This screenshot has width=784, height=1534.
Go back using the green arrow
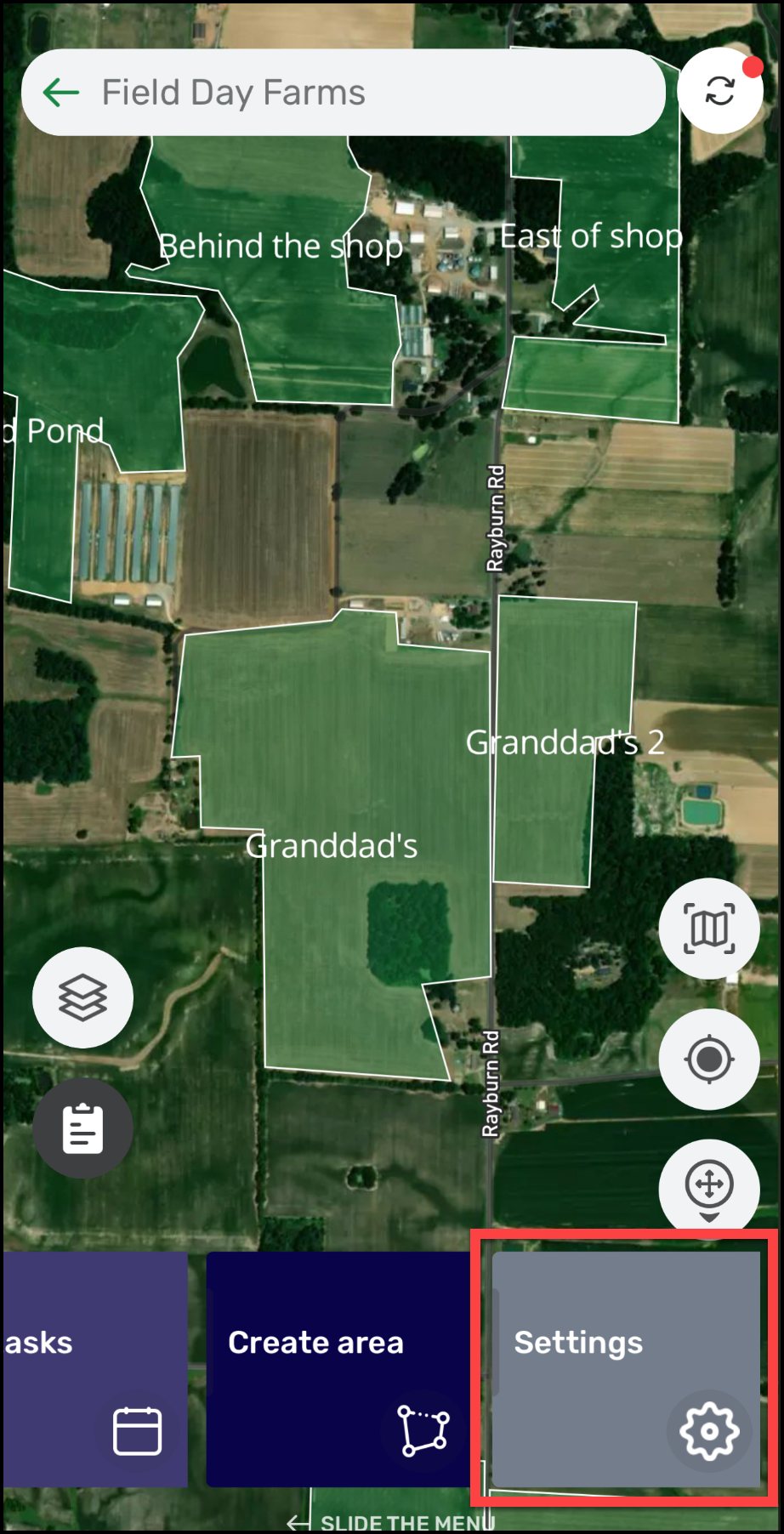[x=61, y=93]
